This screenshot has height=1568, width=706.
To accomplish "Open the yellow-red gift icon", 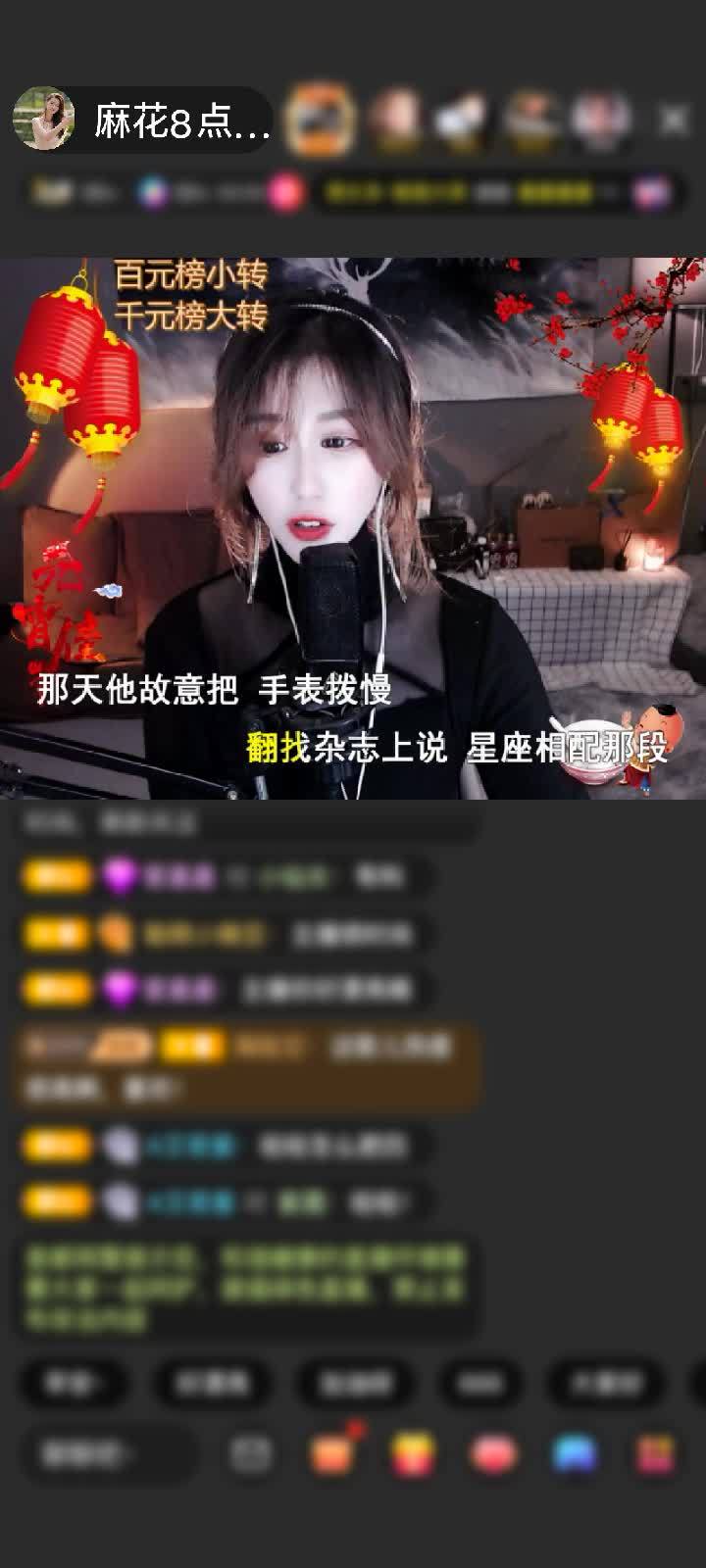I will point(413,1455).
